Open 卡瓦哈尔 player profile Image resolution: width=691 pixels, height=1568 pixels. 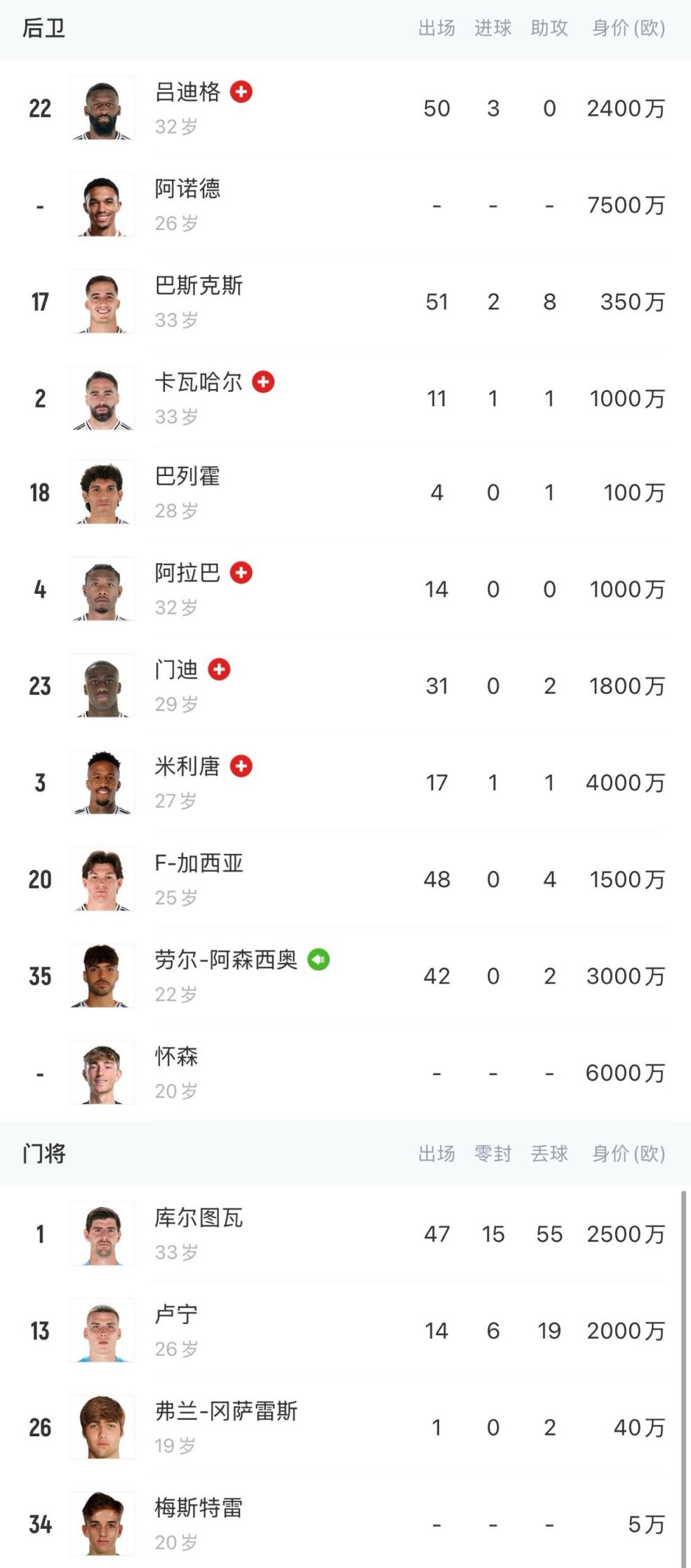click(199, 383)
